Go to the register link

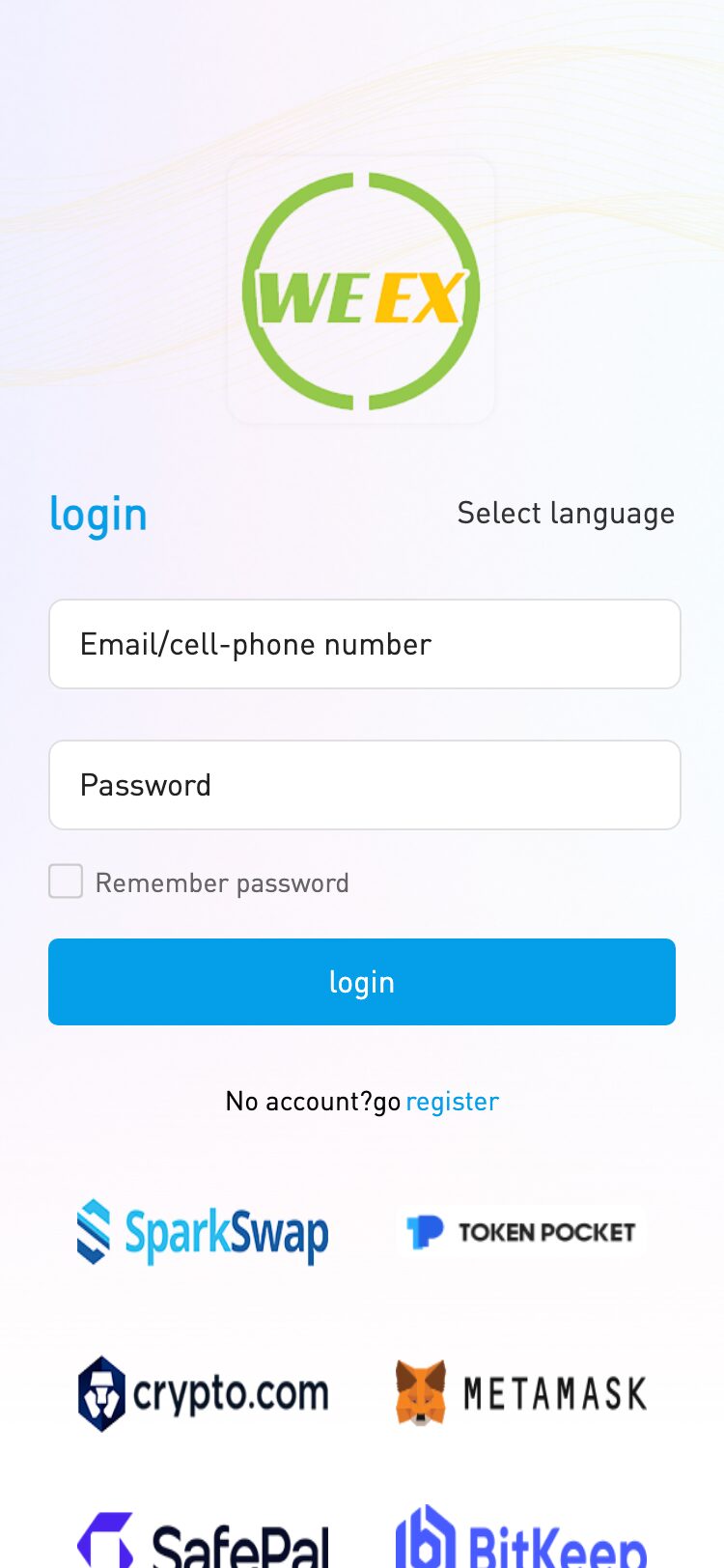452,1102
